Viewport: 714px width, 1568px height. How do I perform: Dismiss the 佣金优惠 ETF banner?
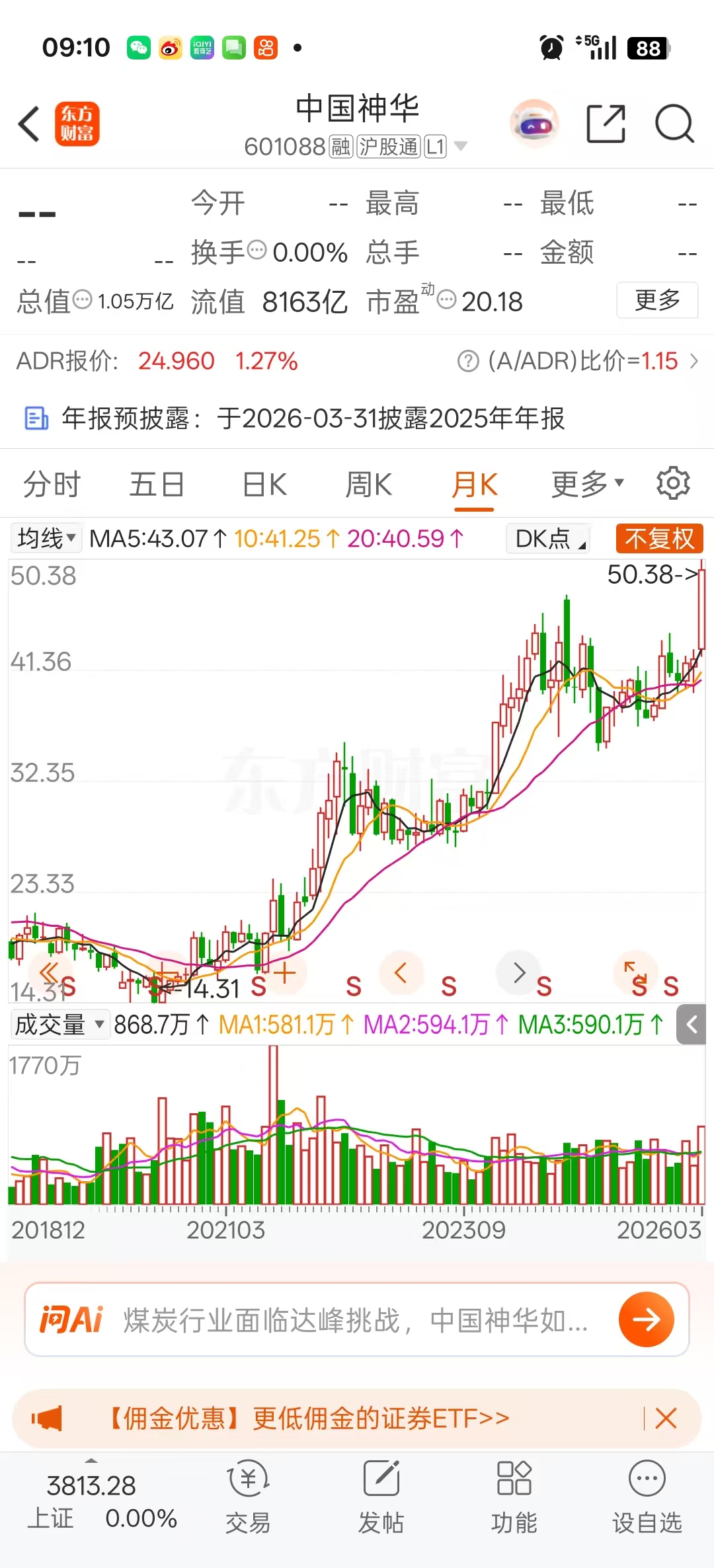(x=666, y=1418)
